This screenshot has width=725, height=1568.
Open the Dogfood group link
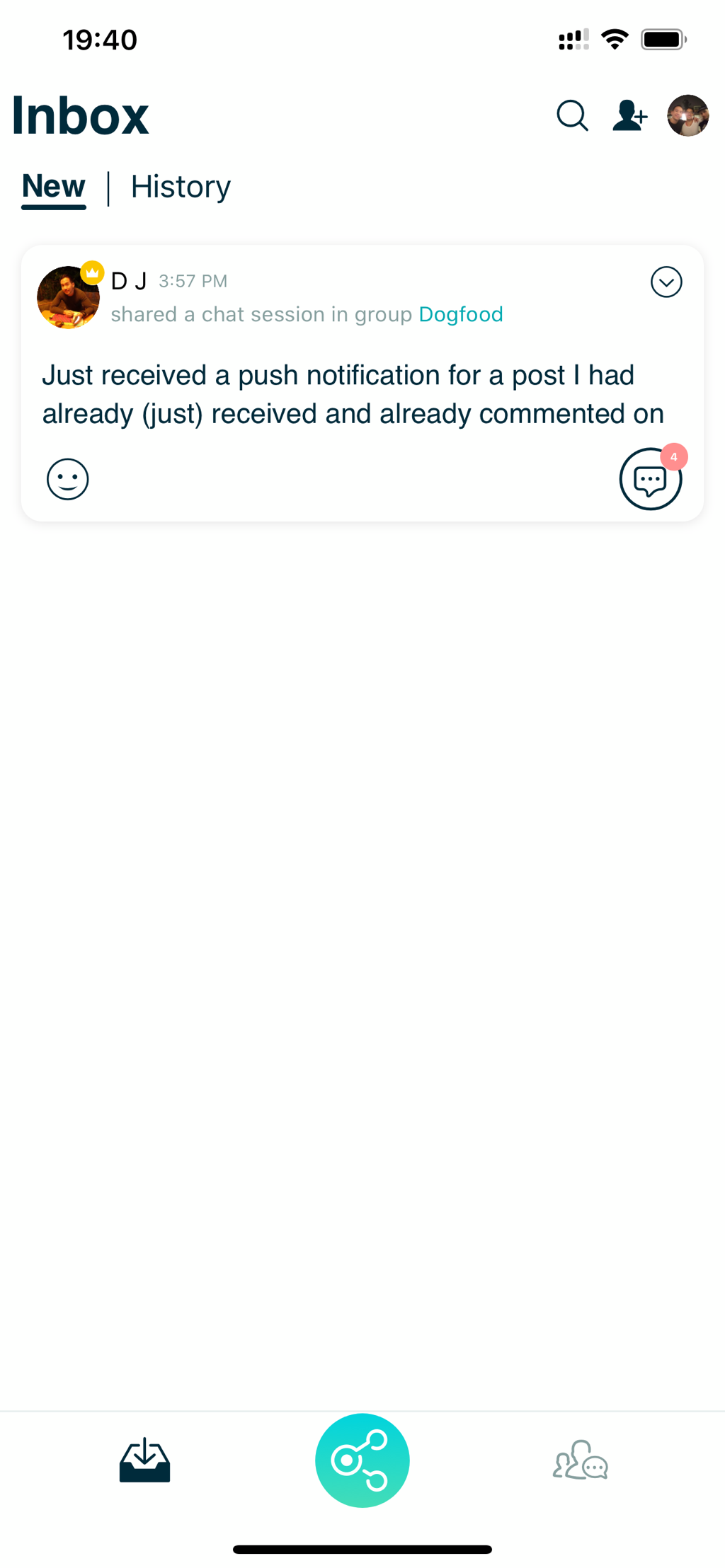[x=461, y=314]
